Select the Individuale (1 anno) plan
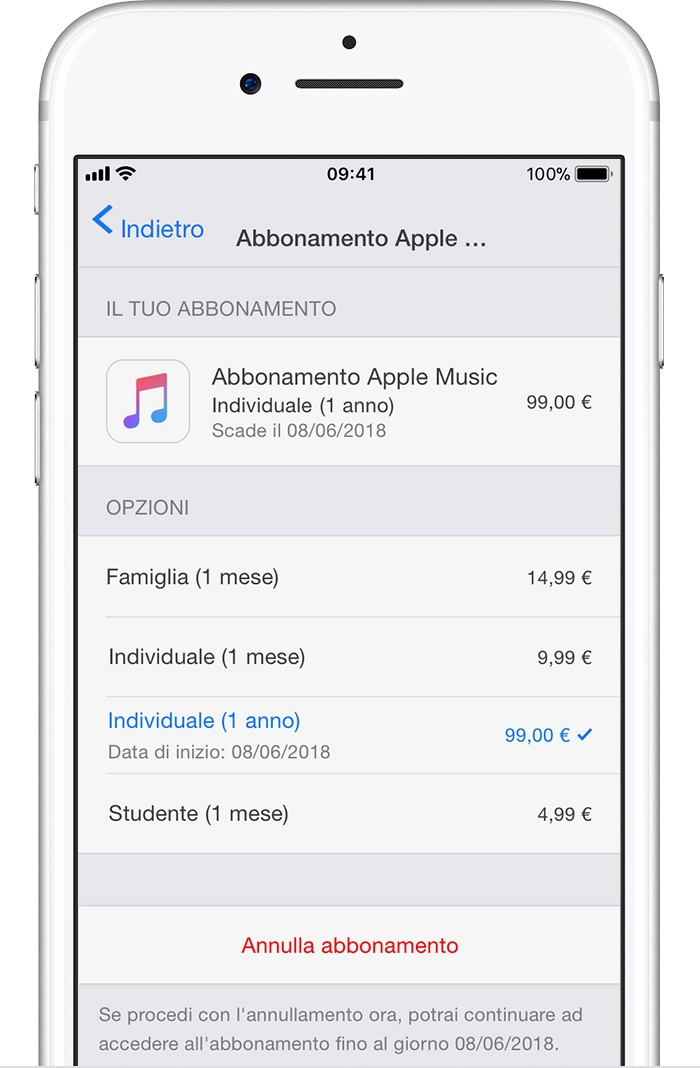Viewport: 700px width, 1068px height. (x=348, y=734)
